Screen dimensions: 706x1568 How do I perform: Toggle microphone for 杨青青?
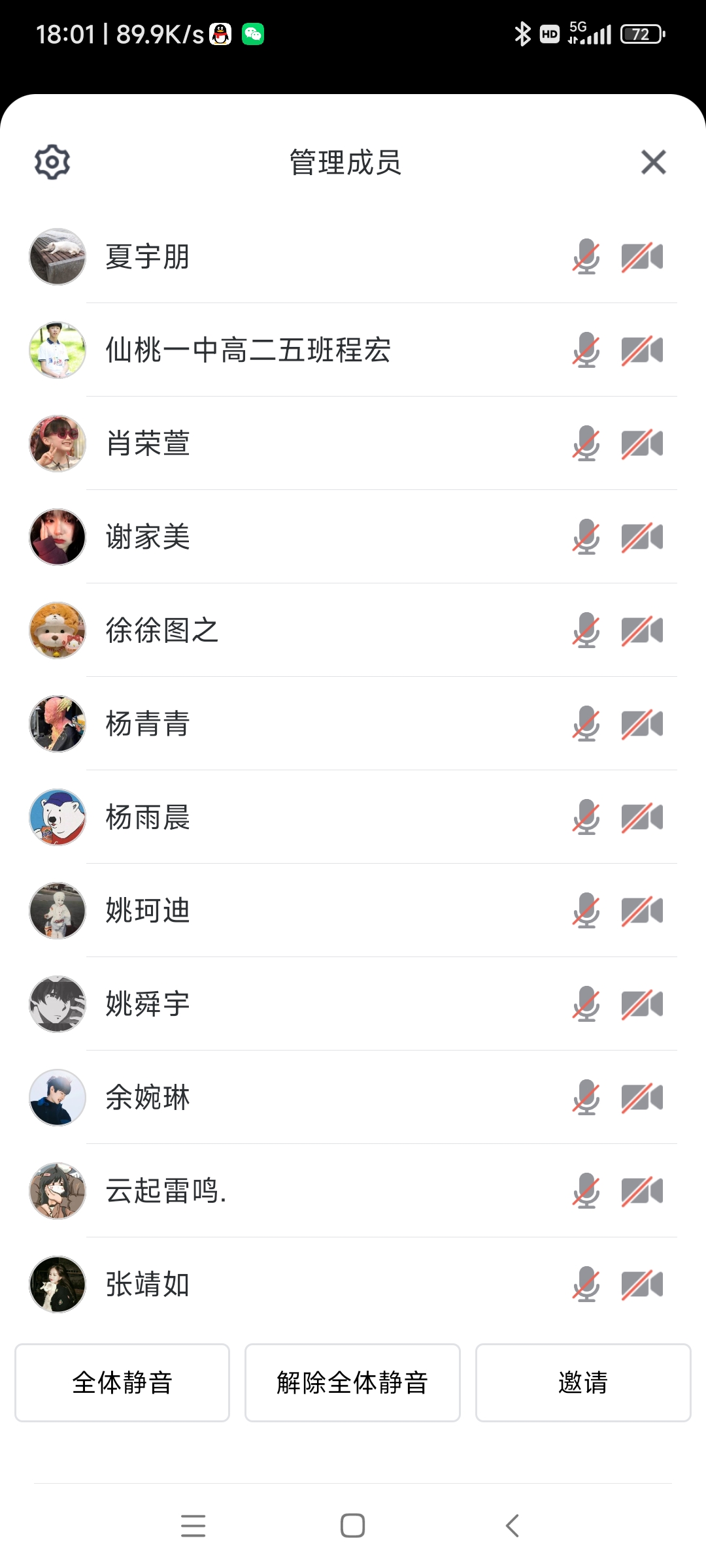(x=586, y=724)
